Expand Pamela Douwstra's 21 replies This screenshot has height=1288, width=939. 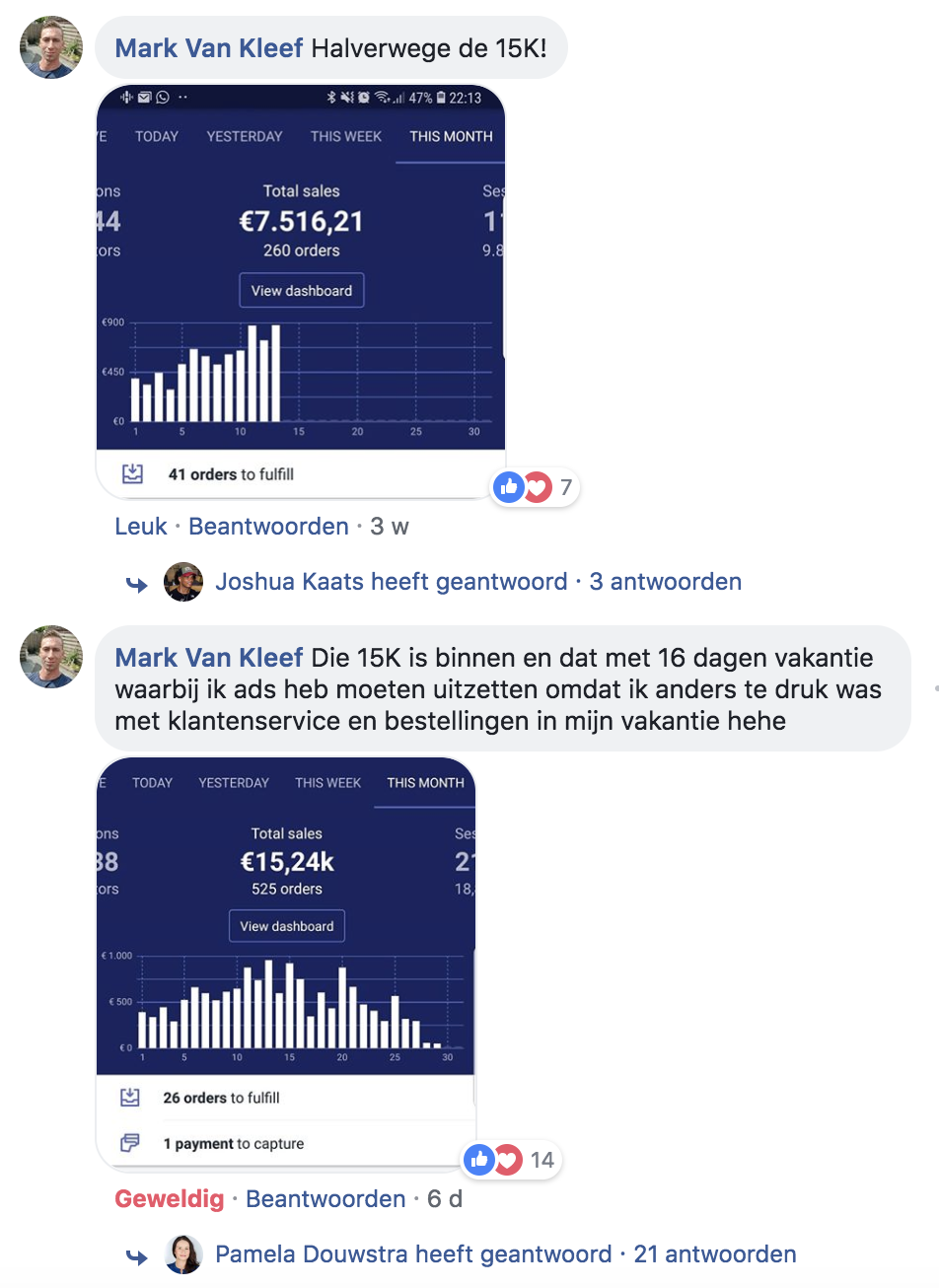click(505, 1254)
